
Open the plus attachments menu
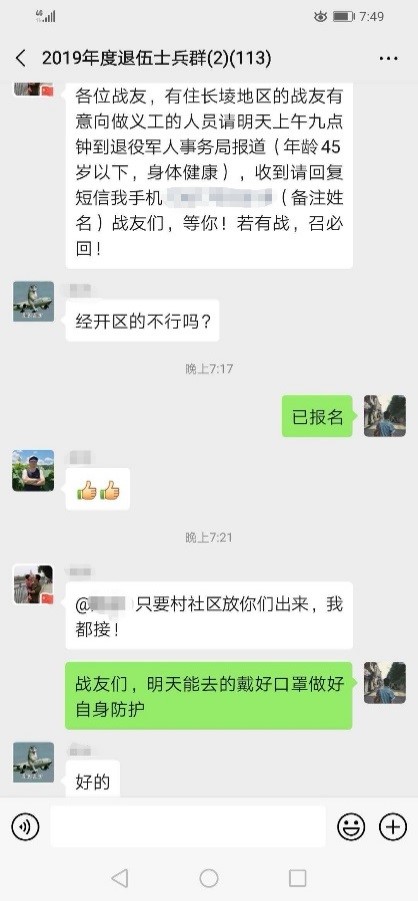(x=393, y=827)
